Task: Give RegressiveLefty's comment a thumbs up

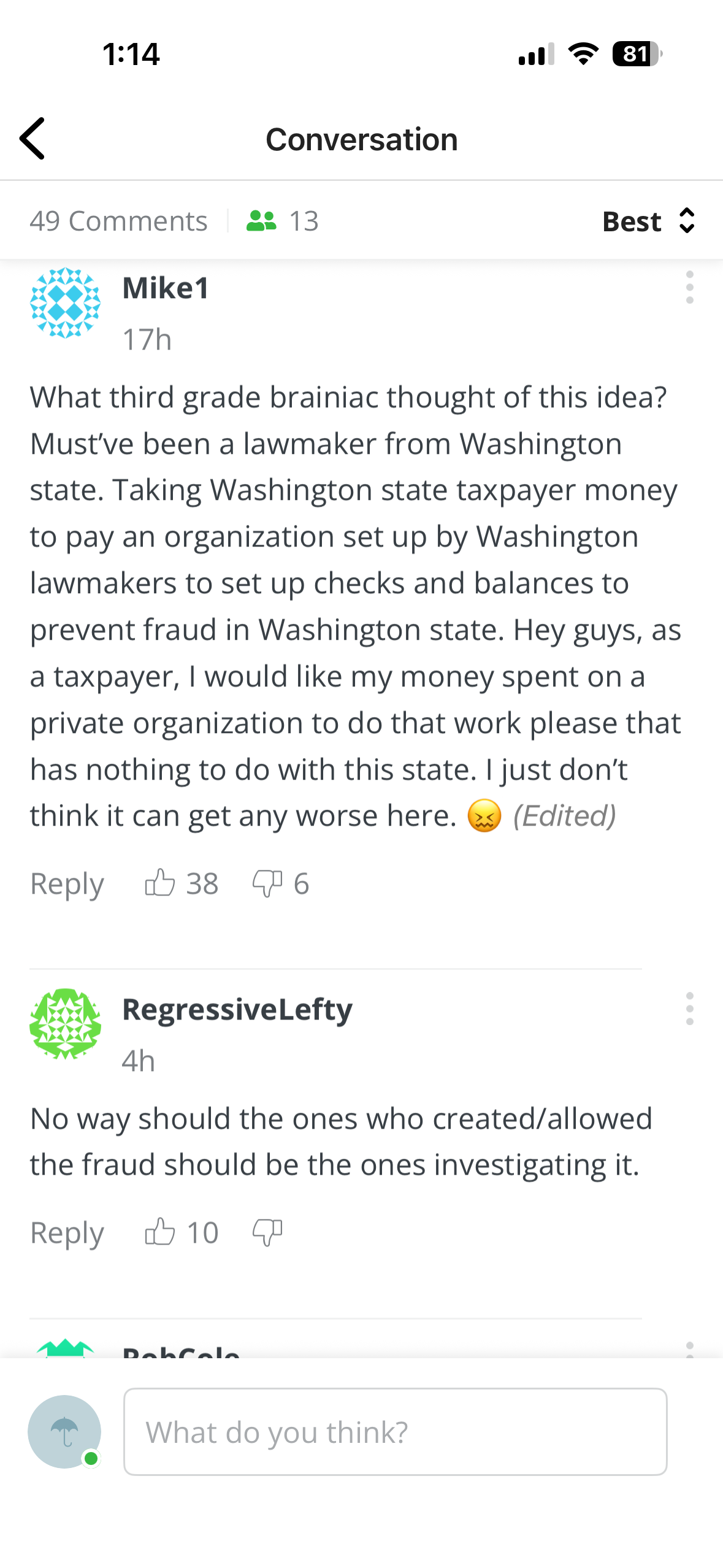Action: click(160, 1232)
